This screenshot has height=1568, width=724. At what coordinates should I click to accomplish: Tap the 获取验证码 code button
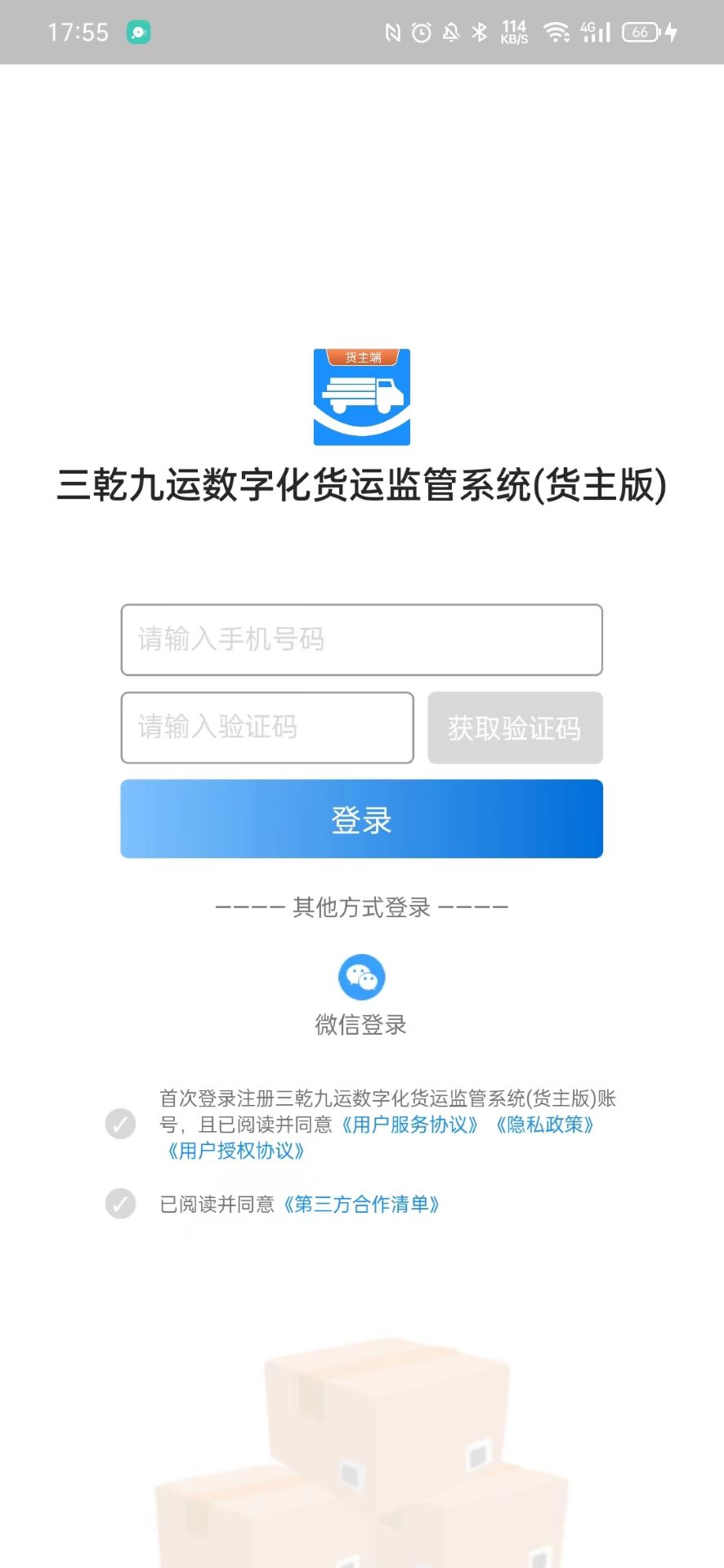[514, 728]
